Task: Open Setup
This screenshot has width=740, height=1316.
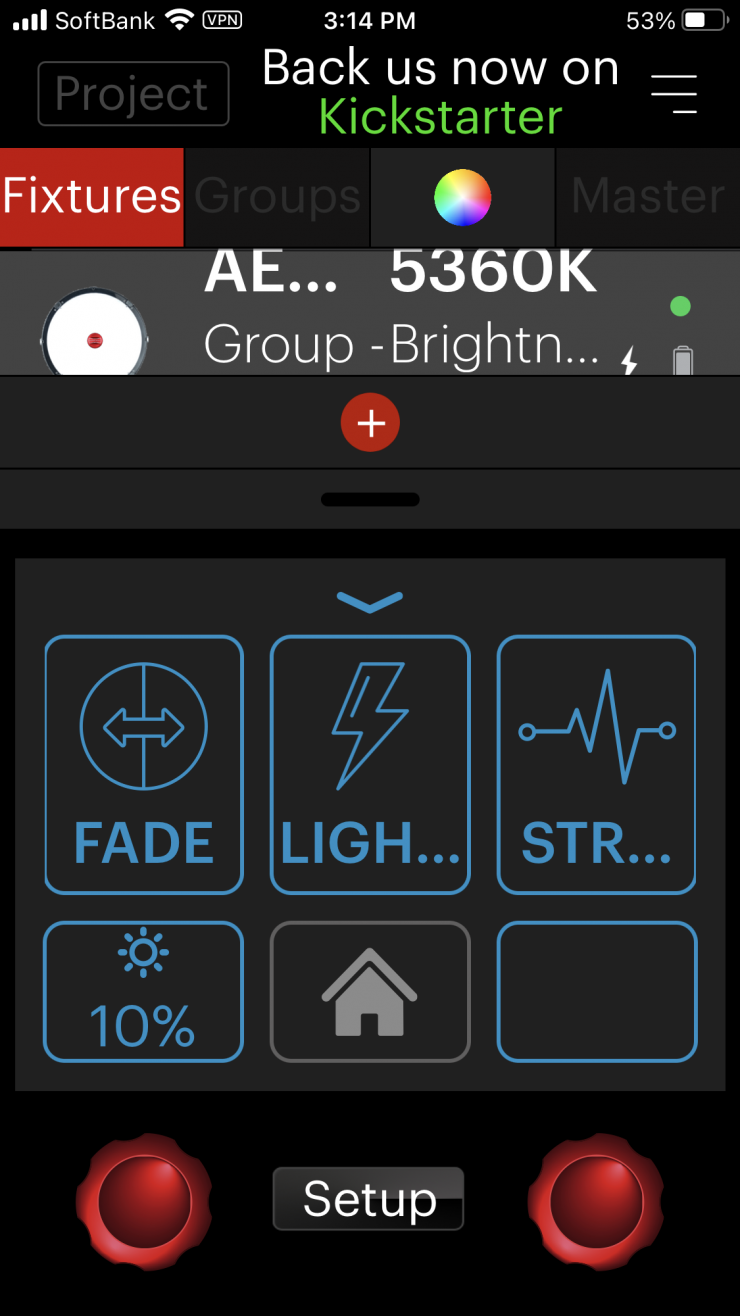Action: (x=368, y=1199)
